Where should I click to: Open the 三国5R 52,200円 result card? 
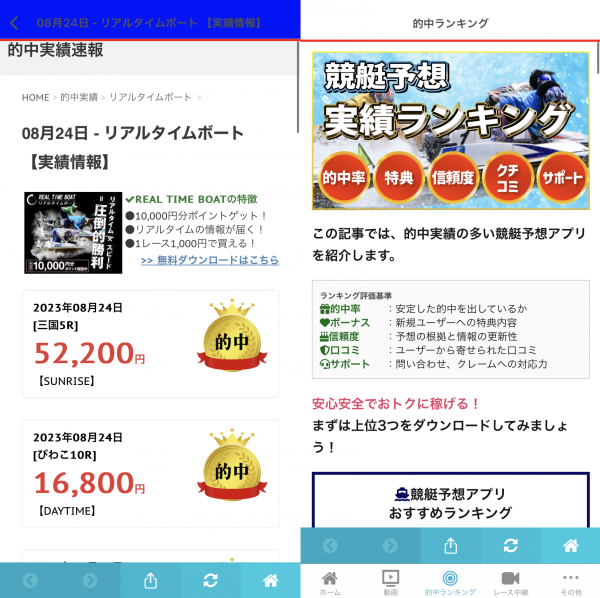[x=150, y=344]
